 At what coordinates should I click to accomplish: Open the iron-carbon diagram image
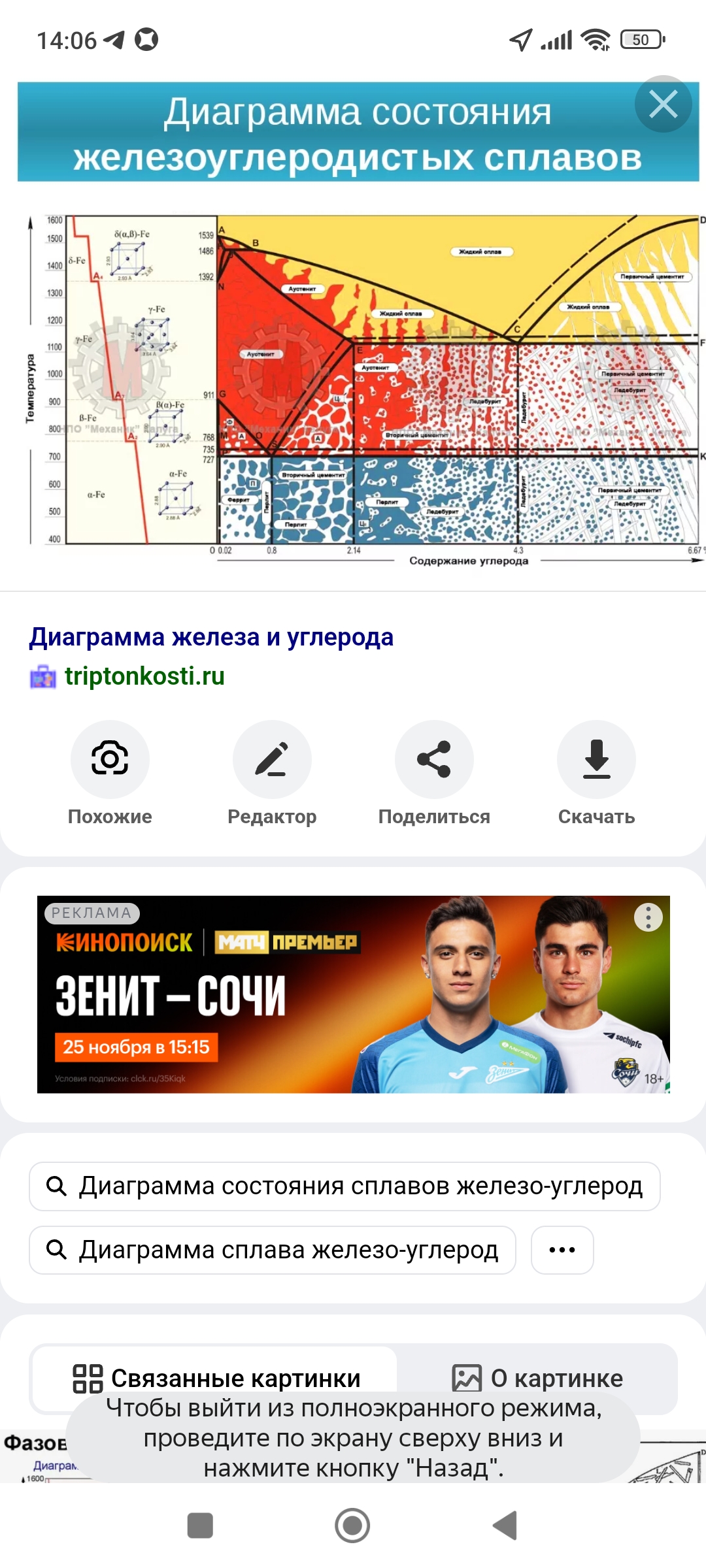353,327
